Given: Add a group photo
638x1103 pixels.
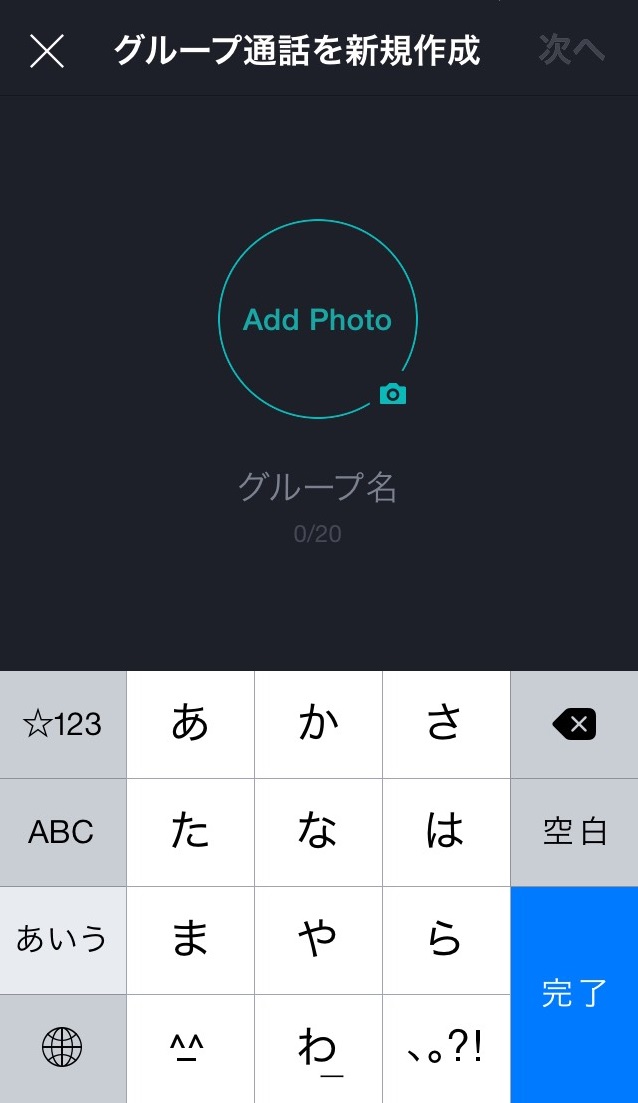Looking at the screenshot, I should coord(318,319).
